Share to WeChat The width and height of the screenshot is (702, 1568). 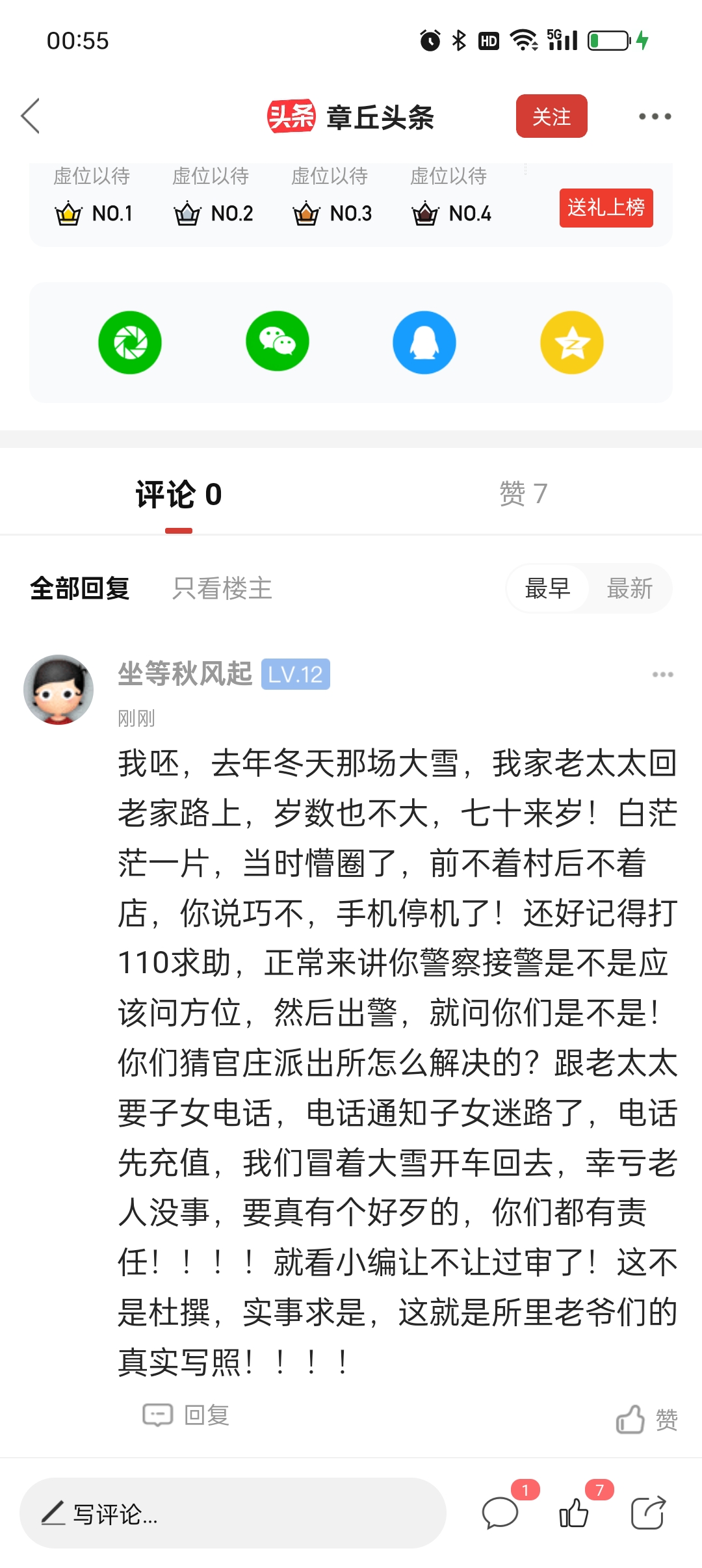point(278,343)
